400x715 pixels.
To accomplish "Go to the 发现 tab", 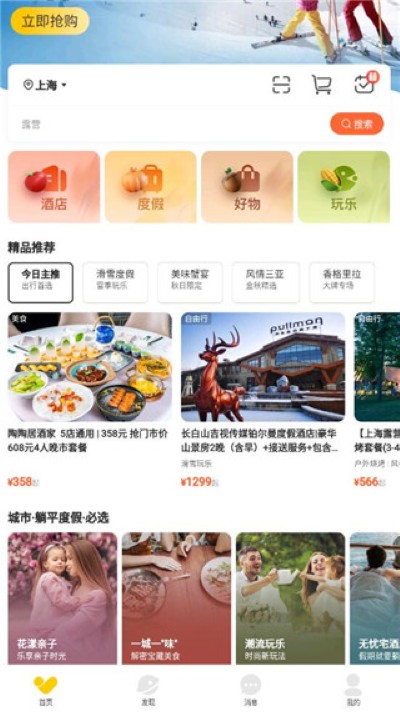I will [148, 690].
